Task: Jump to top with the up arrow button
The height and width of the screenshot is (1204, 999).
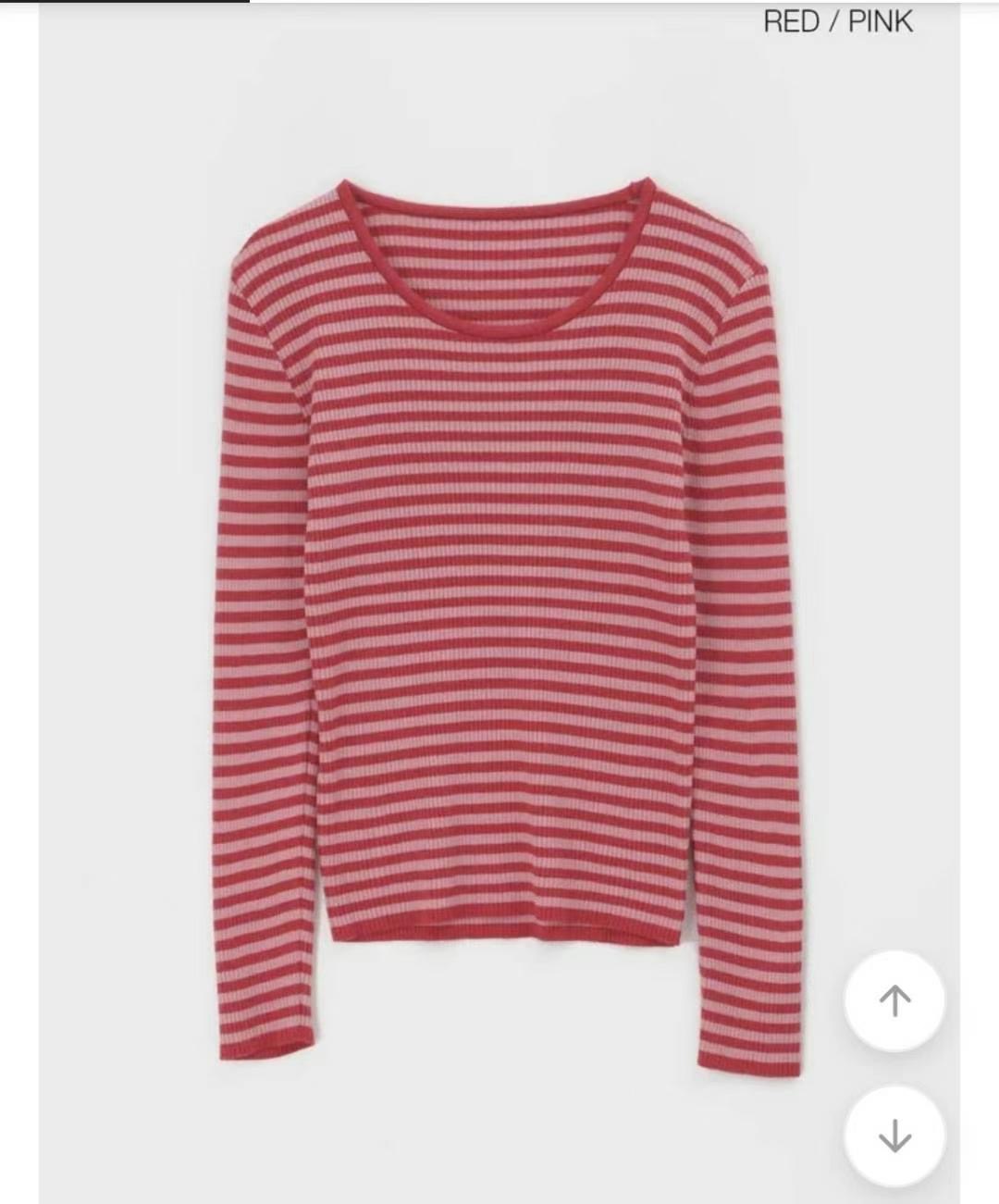Action: pos(894,1000)
